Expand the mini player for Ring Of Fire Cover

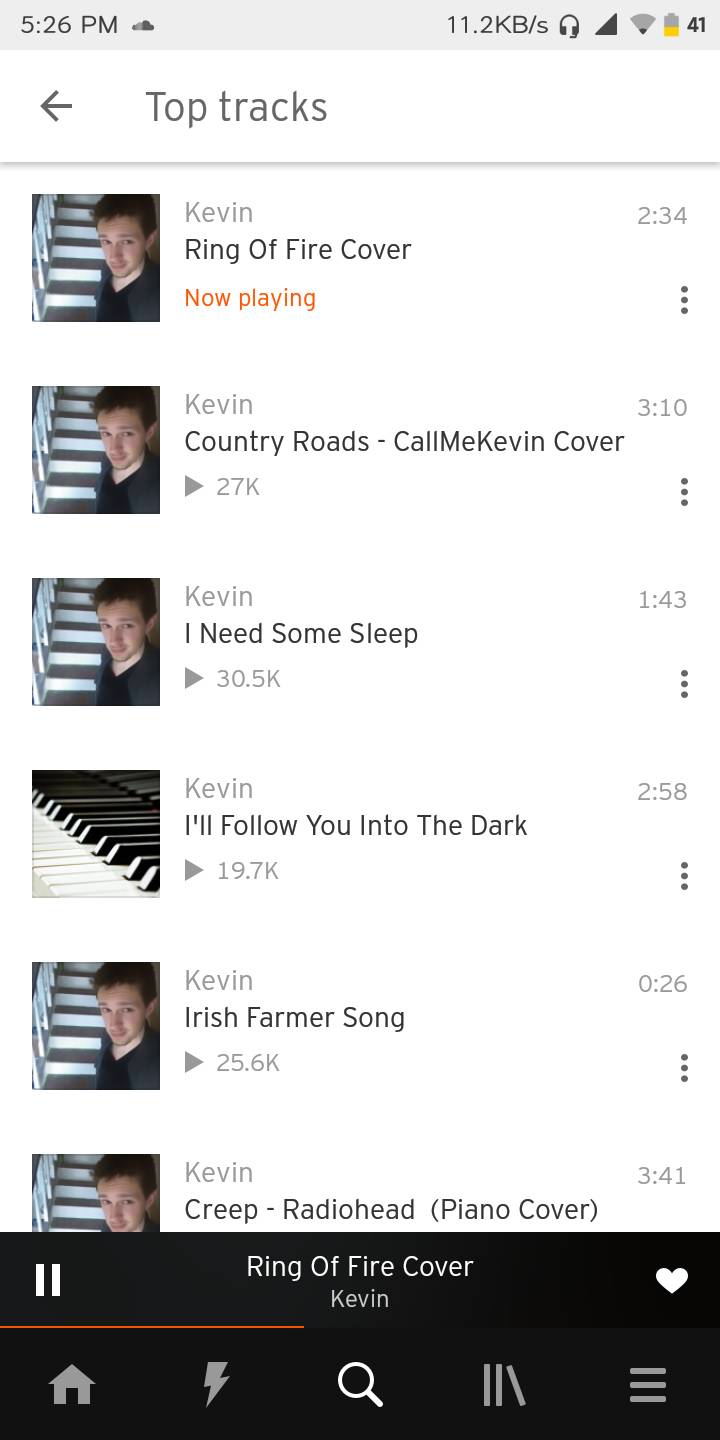pyautogui.click(x=360, y=1280)
